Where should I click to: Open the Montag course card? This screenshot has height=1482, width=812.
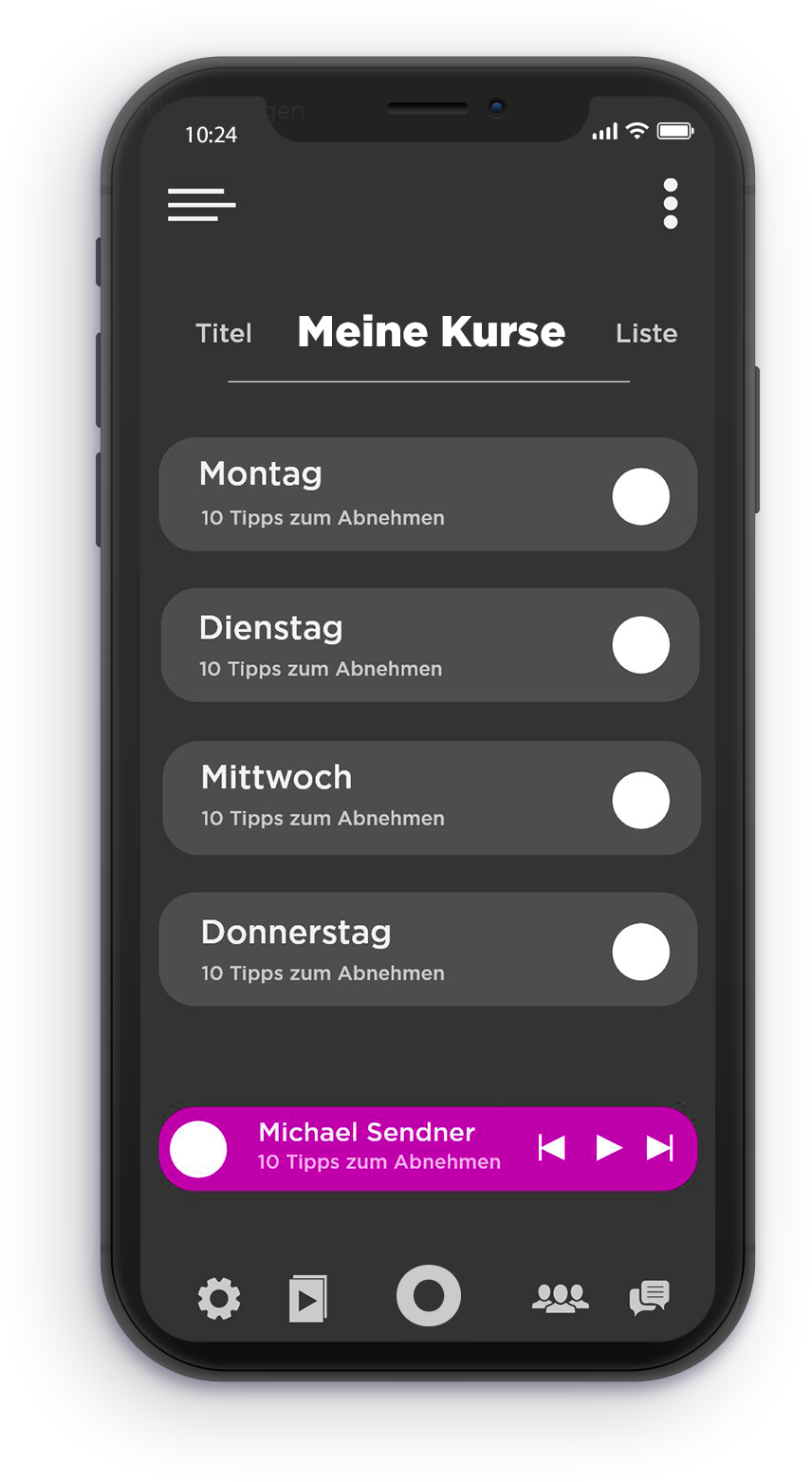pyautogui.click(x=379, y=494)
